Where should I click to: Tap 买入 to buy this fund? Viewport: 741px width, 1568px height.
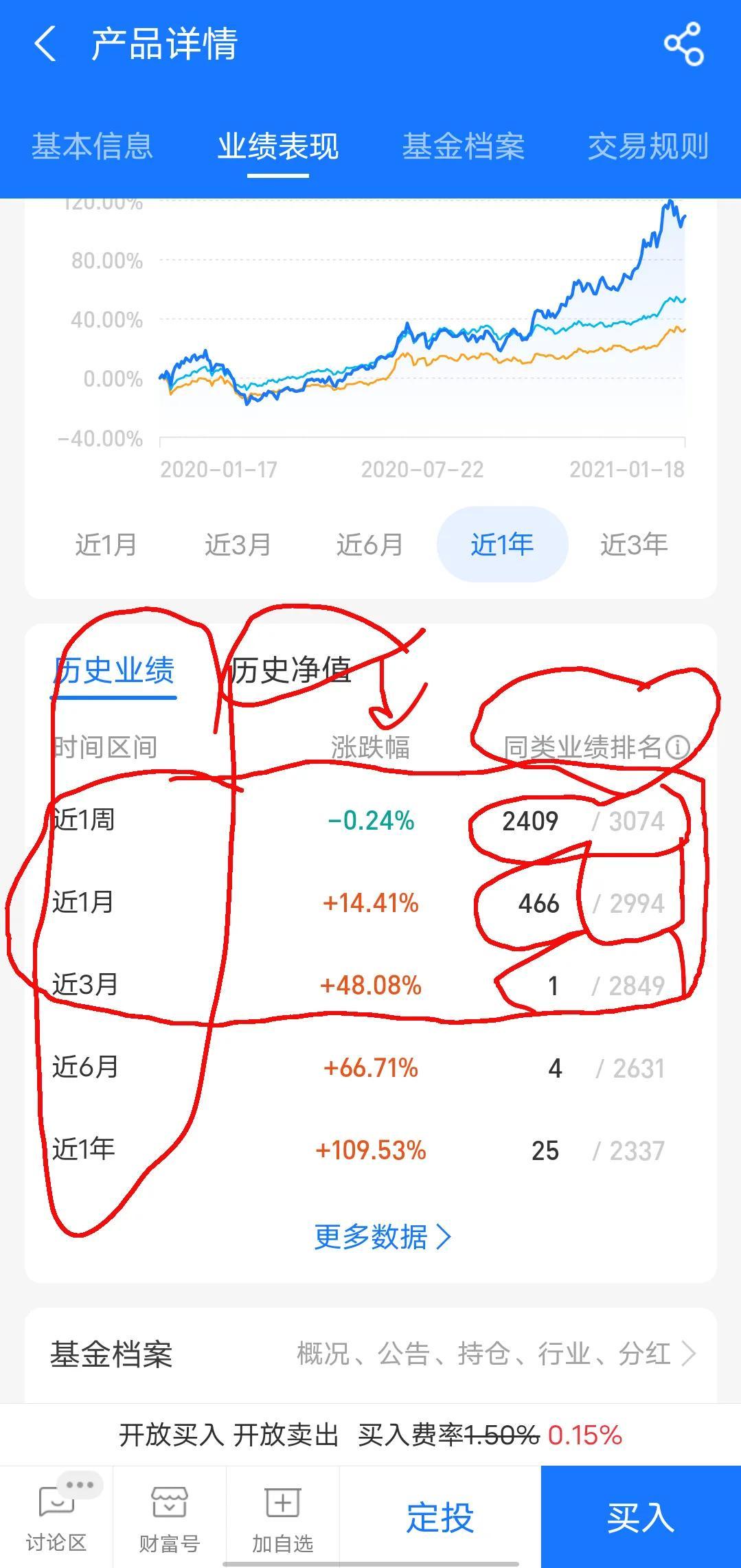coord(641,1516)
